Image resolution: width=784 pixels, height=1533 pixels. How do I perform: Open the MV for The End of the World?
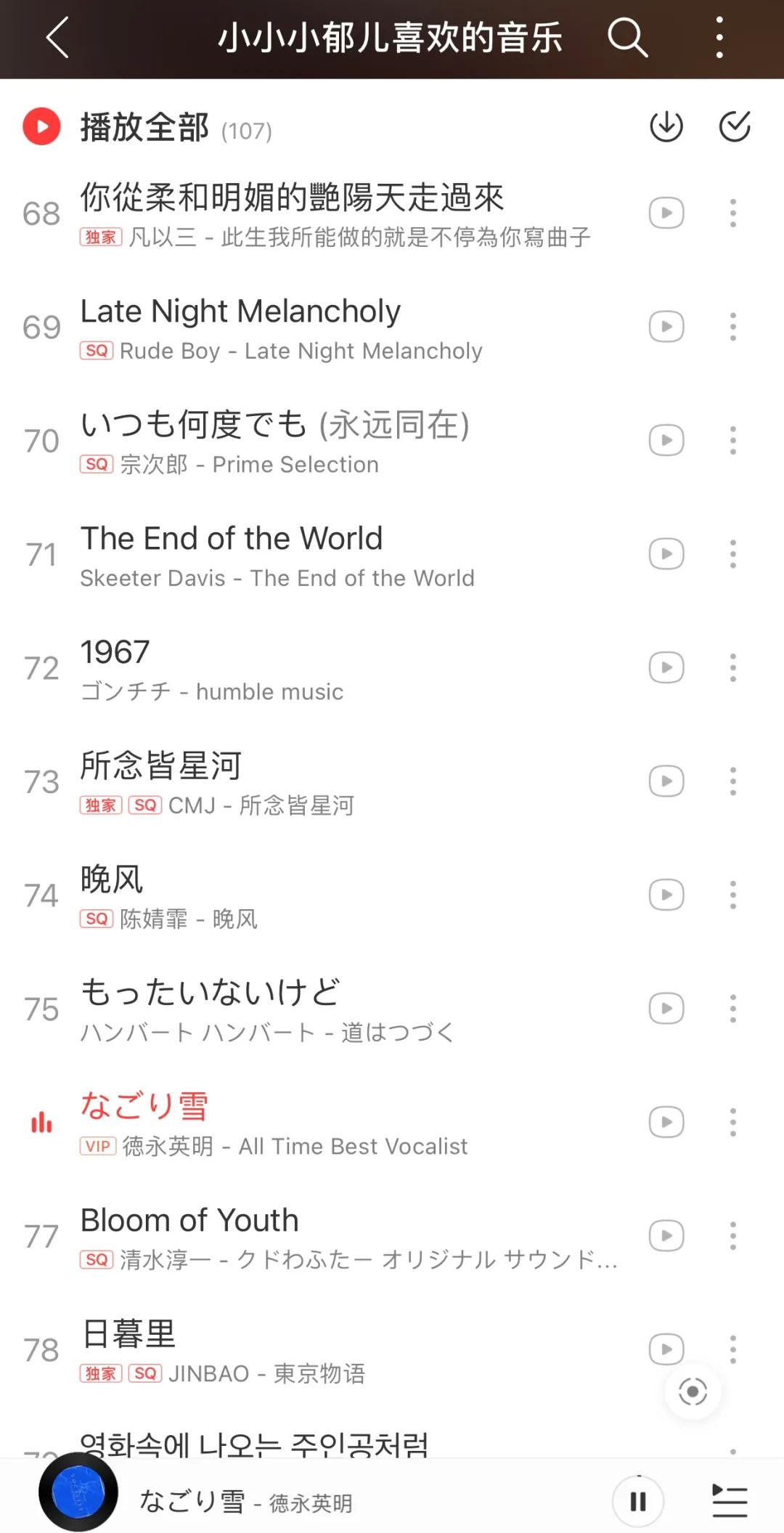pos(666,554)
